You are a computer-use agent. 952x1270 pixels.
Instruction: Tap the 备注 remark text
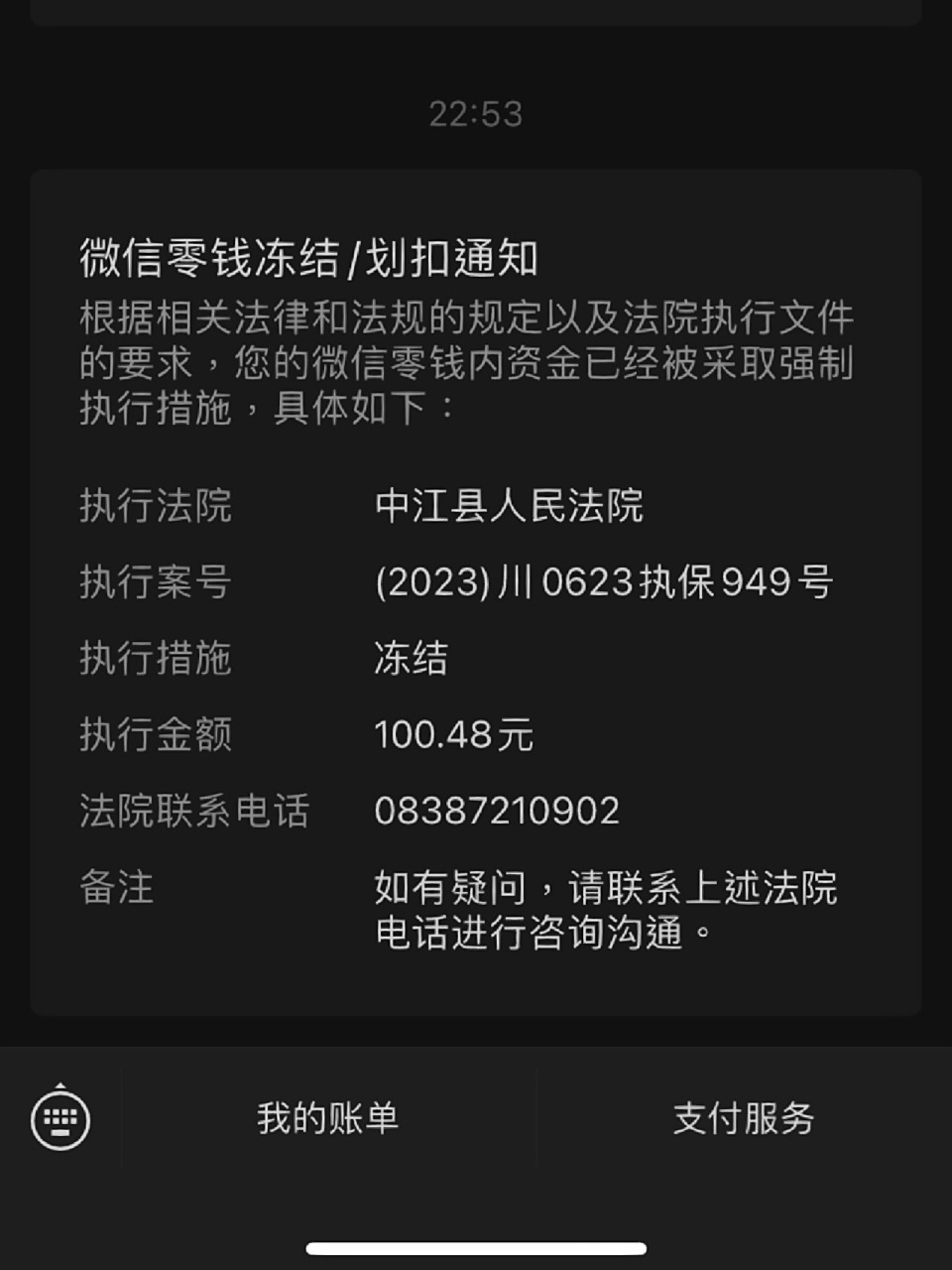pos(609,910)
